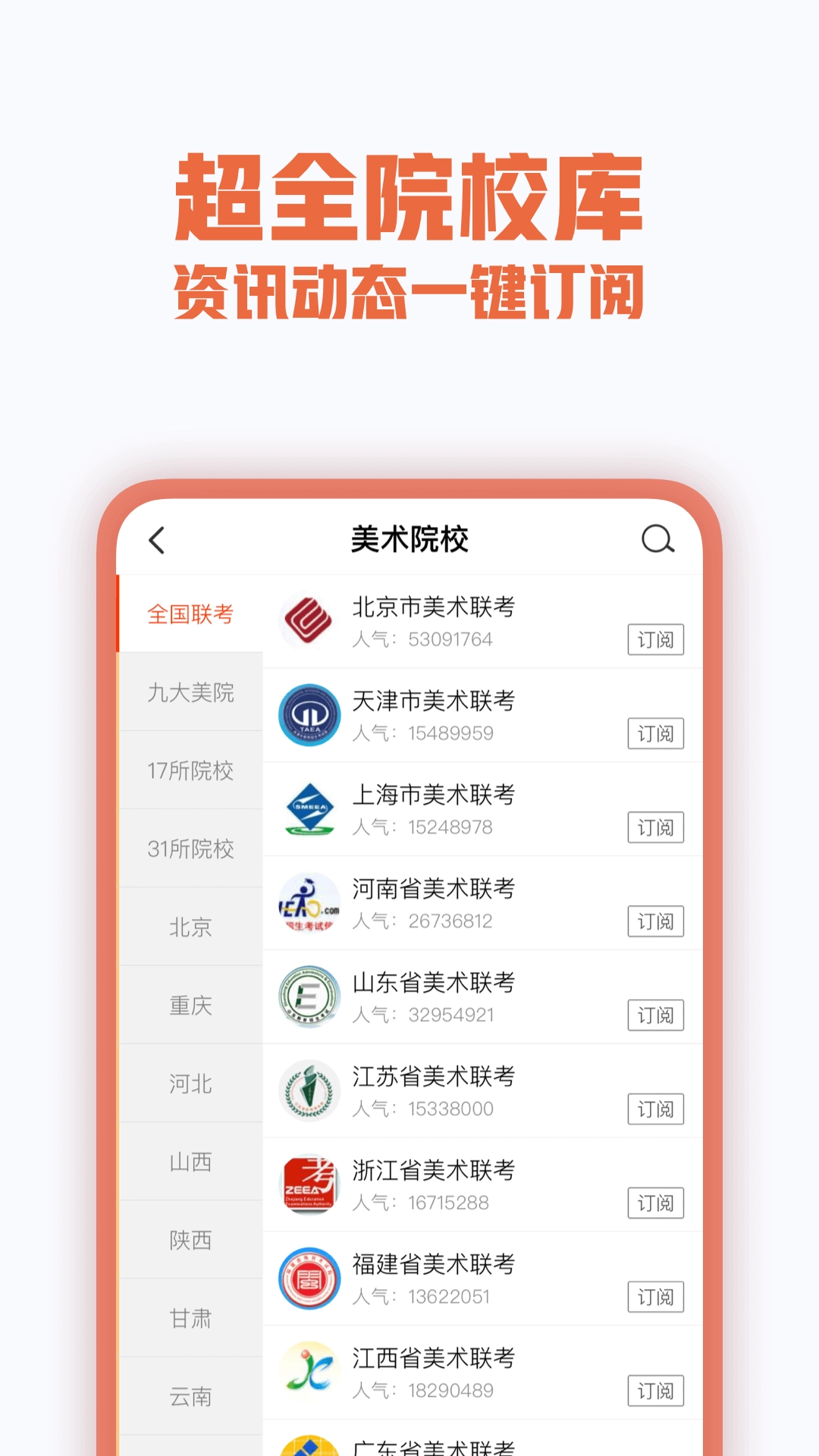Viewport: 819px width, 1456px height.
Task: Switch to the 九大美院 category tab
Action: [190, 692]
